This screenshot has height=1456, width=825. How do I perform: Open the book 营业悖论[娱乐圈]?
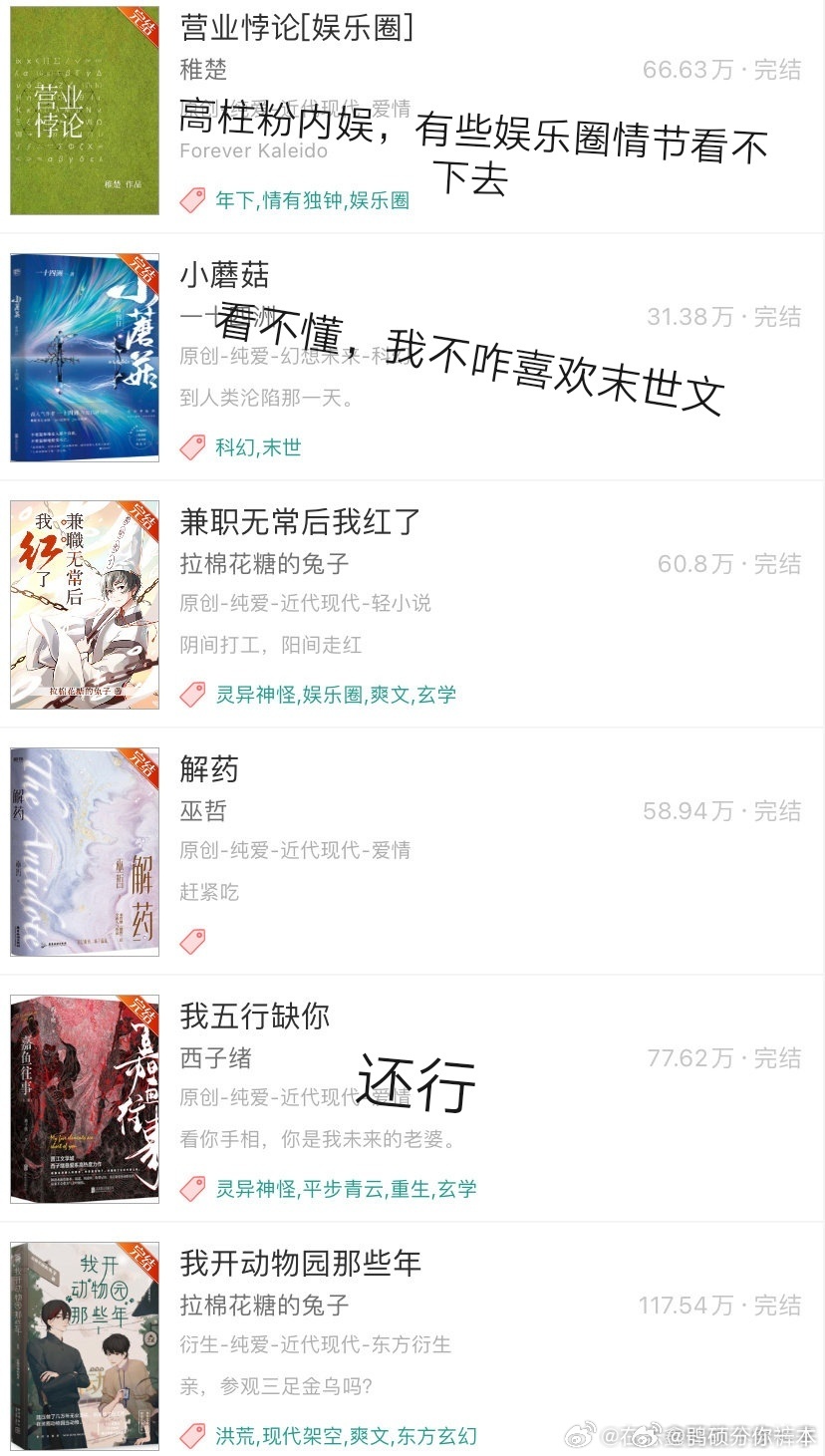(296, 28)
